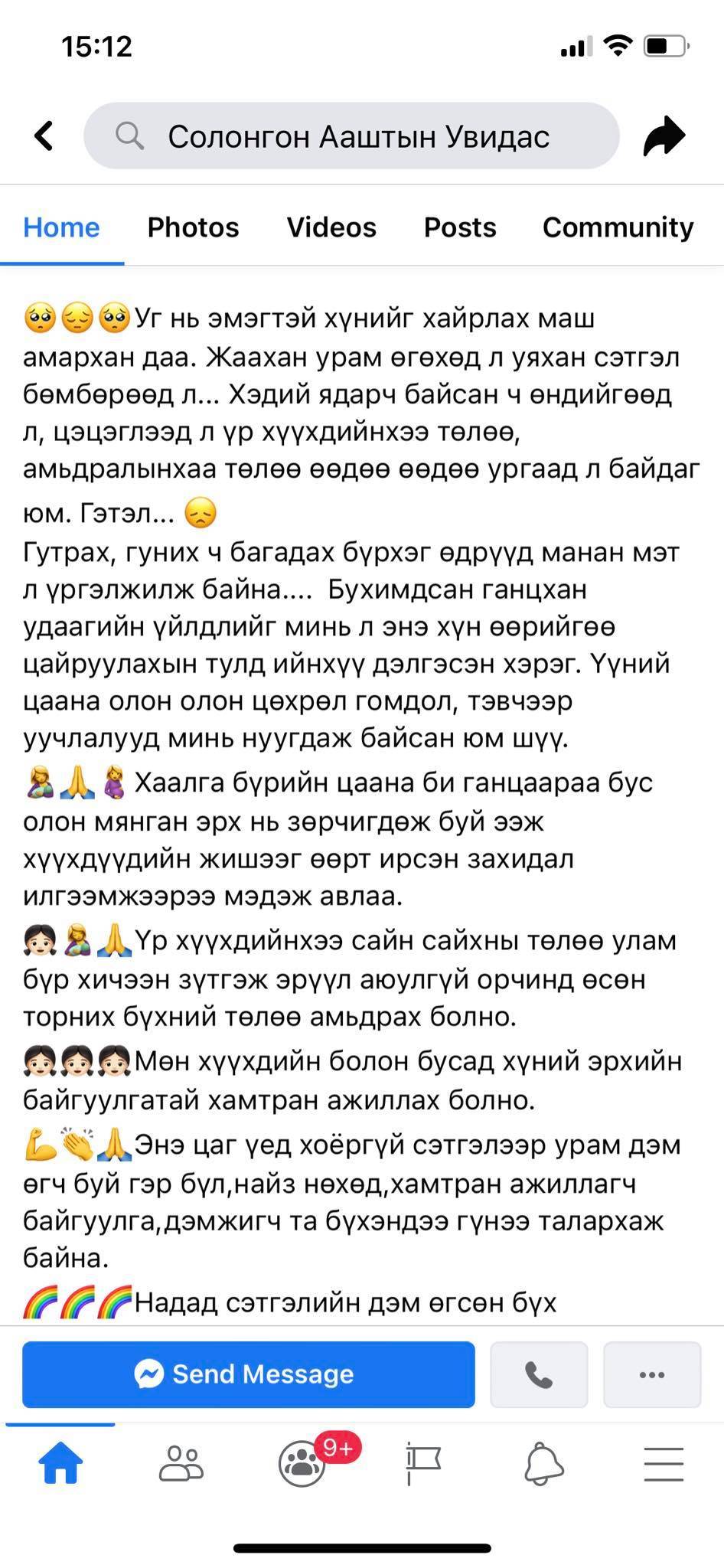Viewport: 724px width, 1568px height.
Task: Open Groups with the 9+ badge
Action: (303, 1463)
